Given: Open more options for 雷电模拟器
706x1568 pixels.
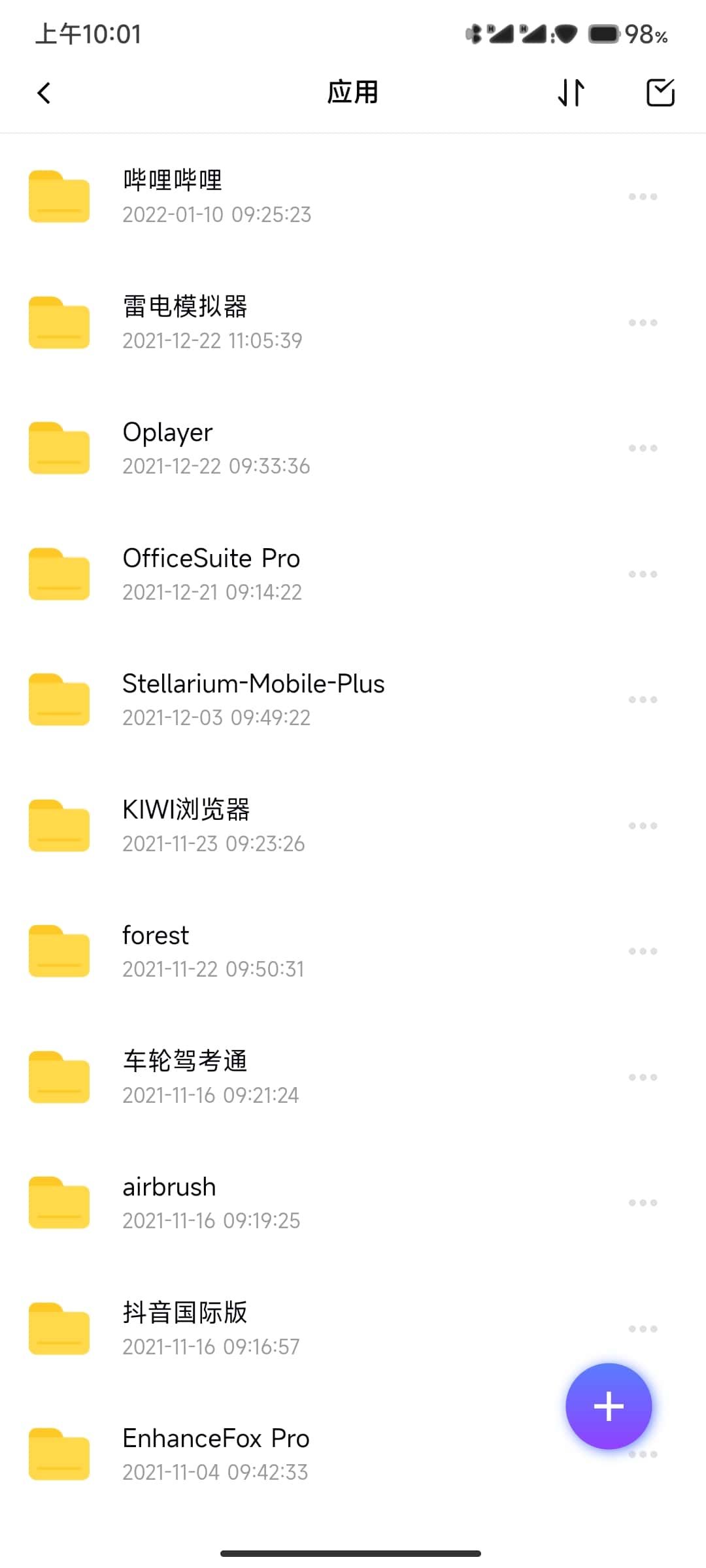Looking at the screenshot, I should pyautogui.click(x=643, y=323).
